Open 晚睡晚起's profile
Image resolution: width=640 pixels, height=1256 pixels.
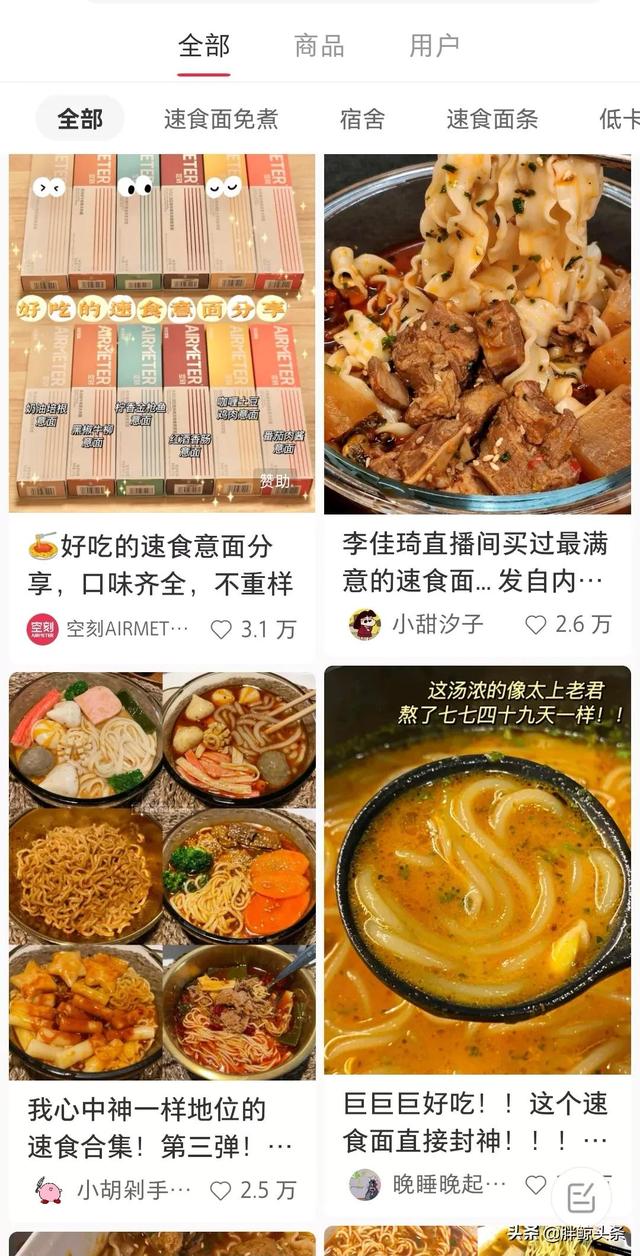(430, 1185)
